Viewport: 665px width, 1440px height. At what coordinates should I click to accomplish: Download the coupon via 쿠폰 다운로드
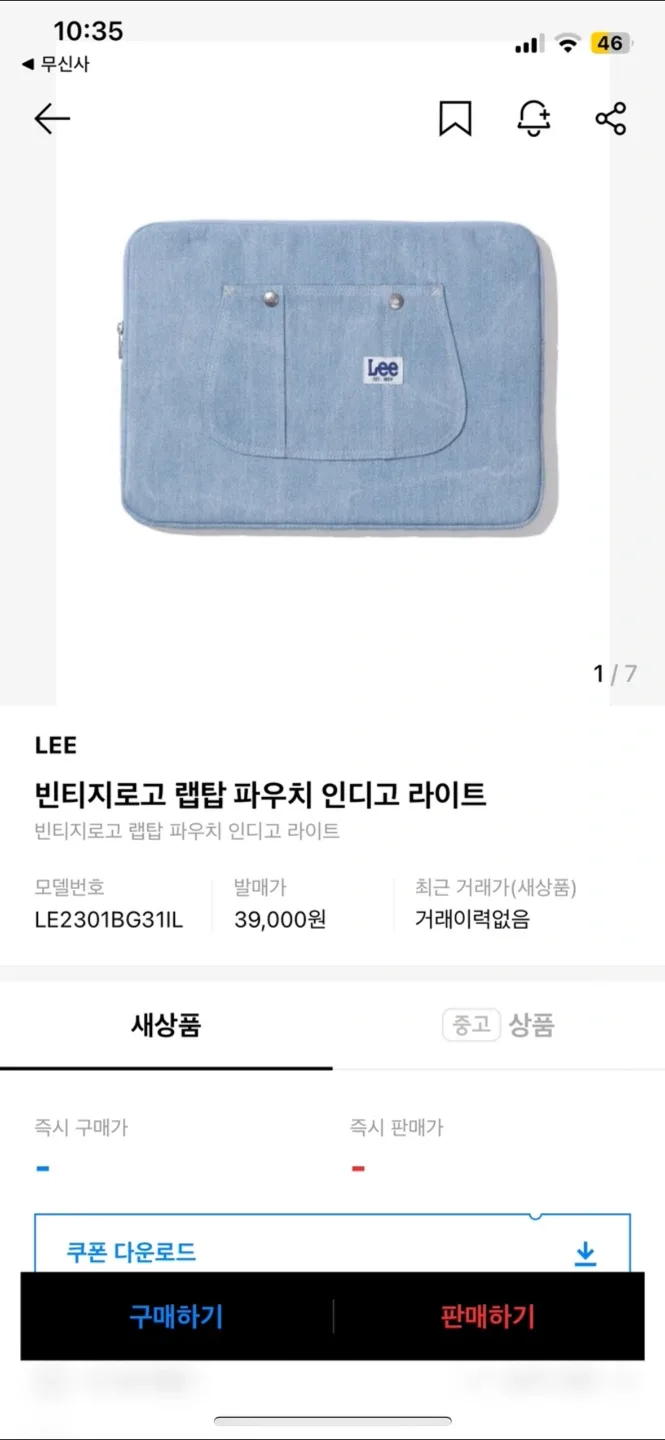tap(332, 1251)
